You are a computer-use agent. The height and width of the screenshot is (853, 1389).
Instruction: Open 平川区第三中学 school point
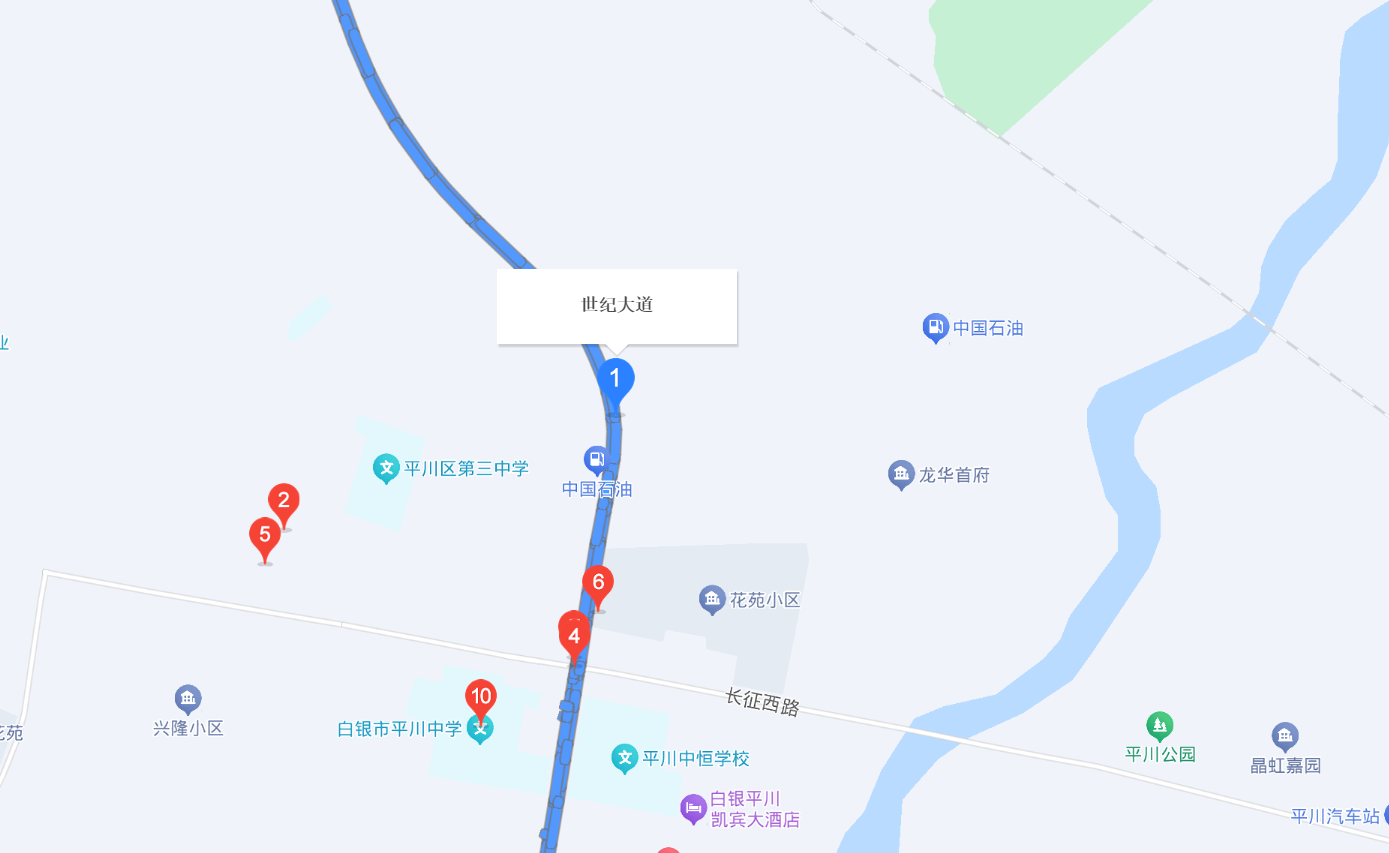386,467
